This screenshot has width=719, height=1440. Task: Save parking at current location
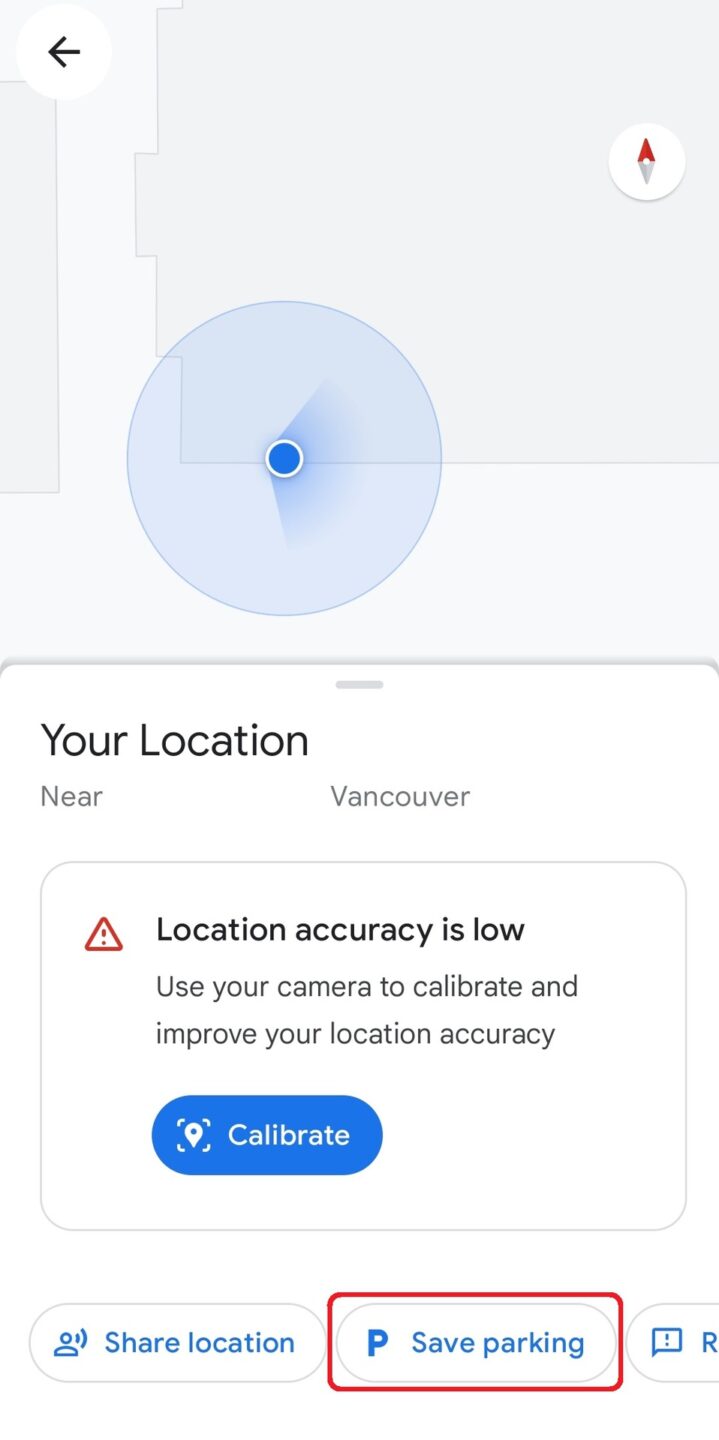pos(475,1342)
